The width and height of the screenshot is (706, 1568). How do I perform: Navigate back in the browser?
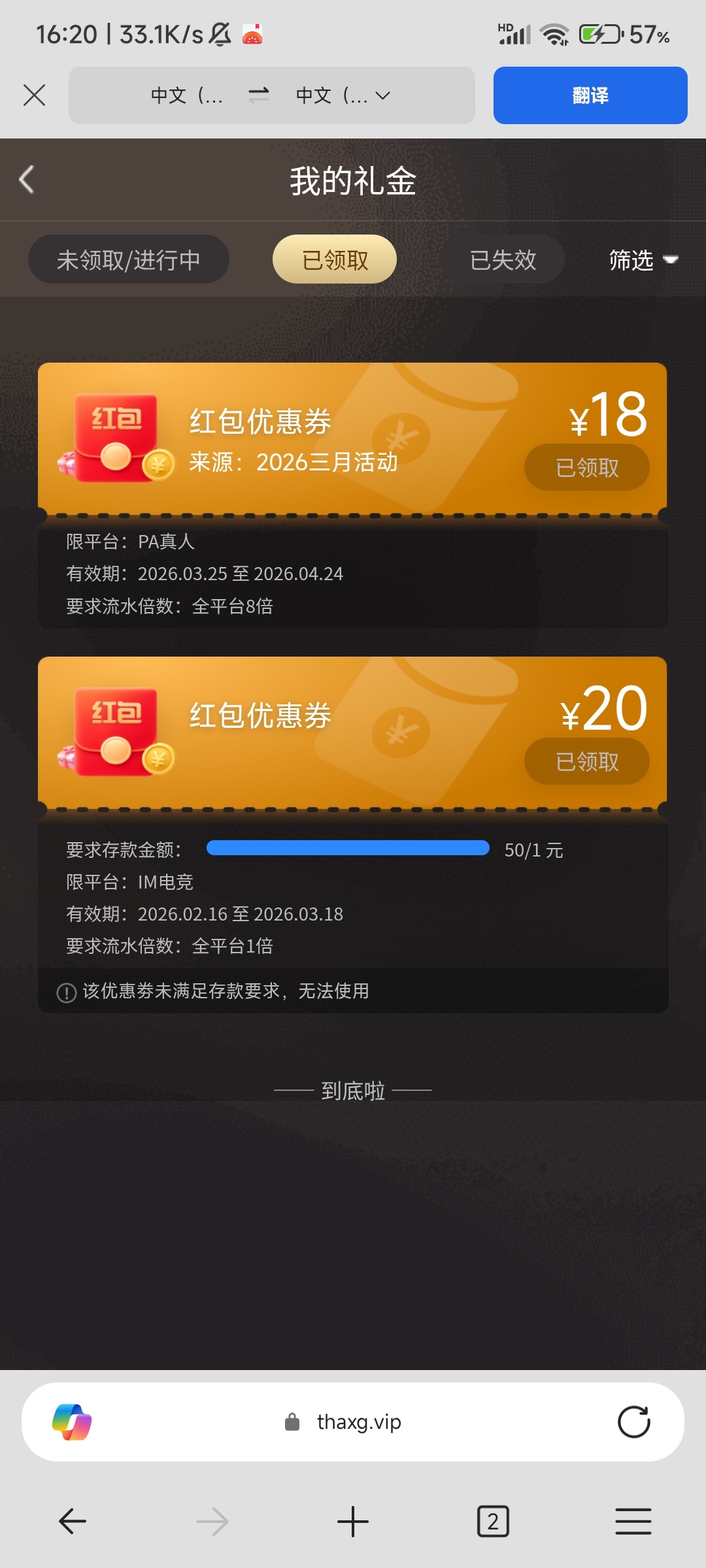[73, 1521]
